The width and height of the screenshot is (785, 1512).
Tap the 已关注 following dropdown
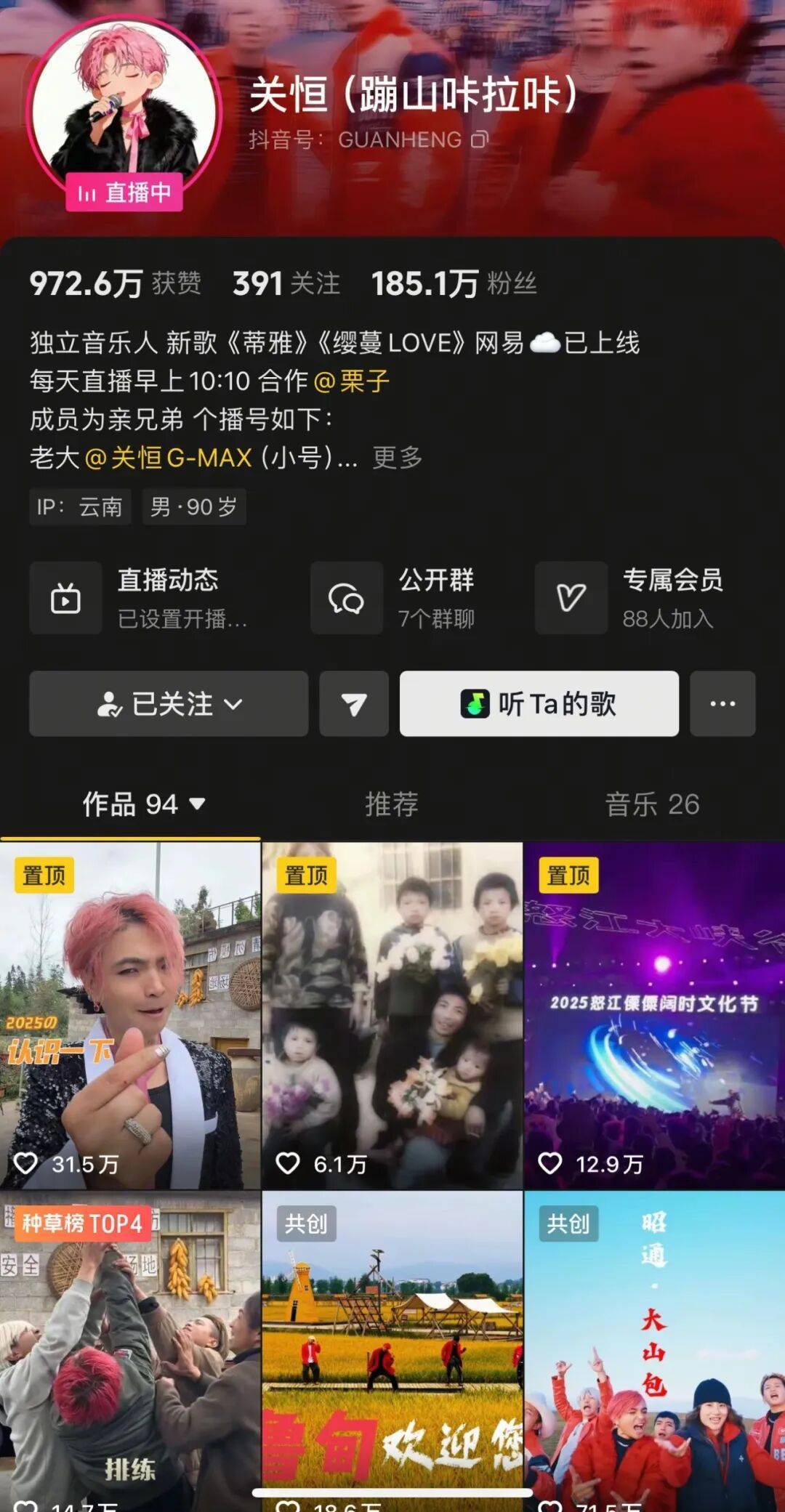tap(169, 703)
